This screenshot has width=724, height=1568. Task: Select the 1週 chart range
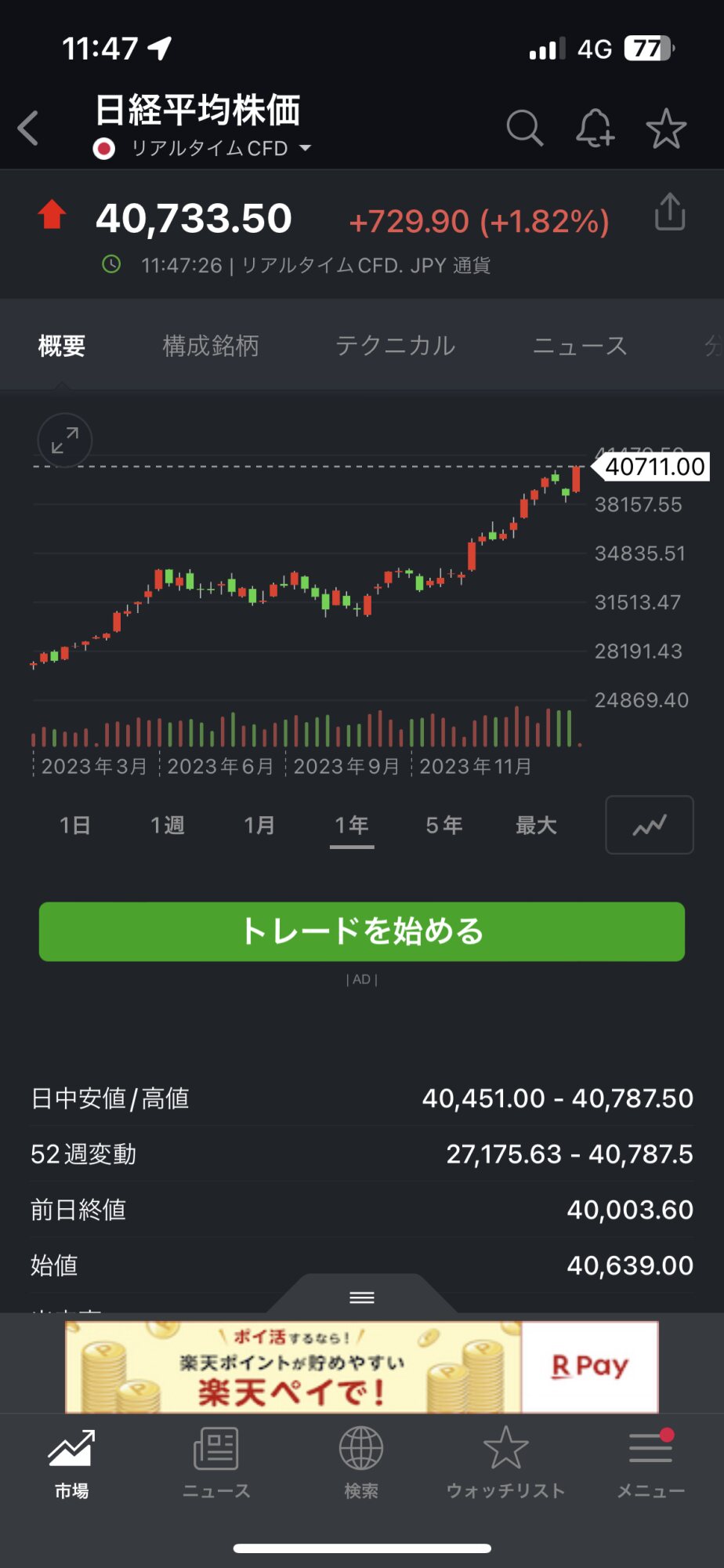click(168, 825)
